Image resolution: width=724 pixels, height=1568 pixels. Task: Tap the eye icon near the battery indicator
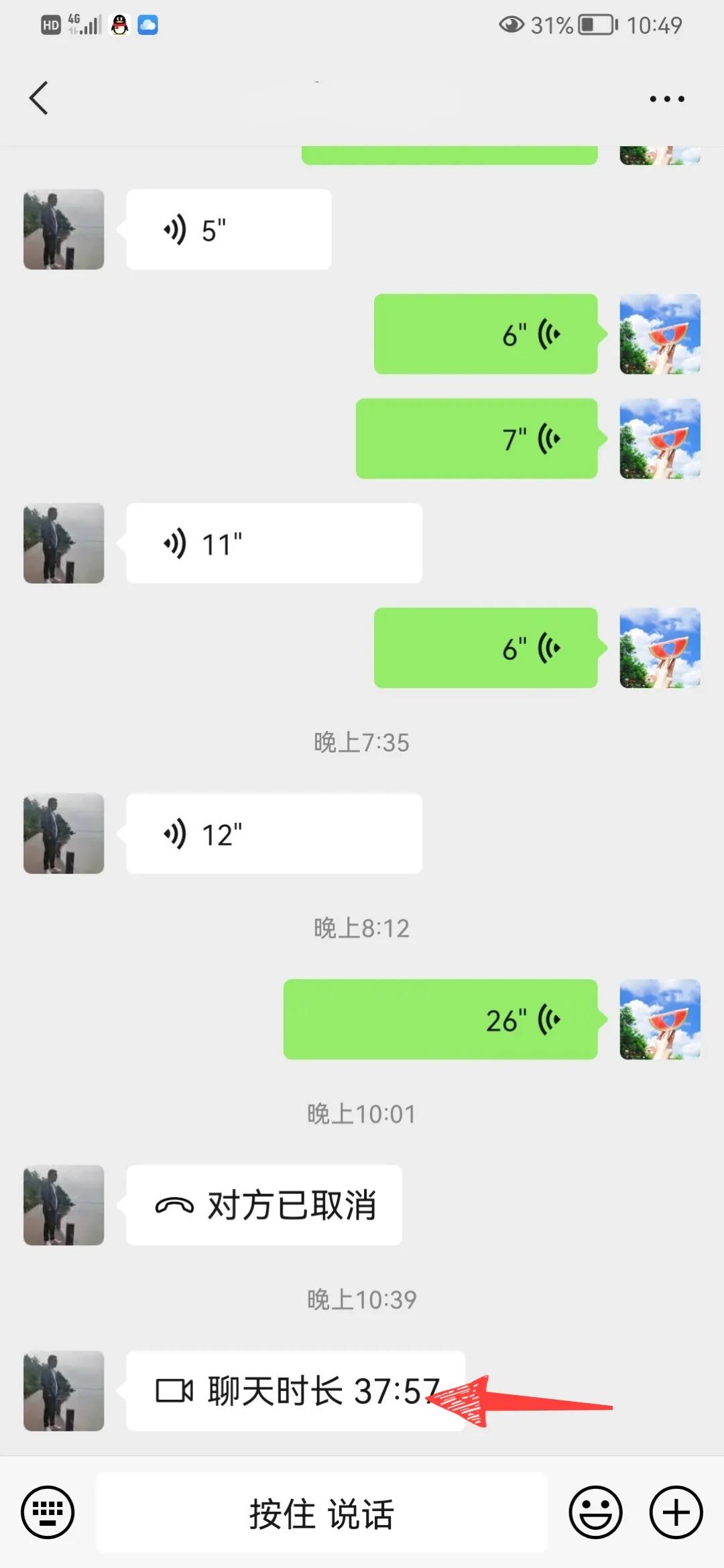(512, 25)
